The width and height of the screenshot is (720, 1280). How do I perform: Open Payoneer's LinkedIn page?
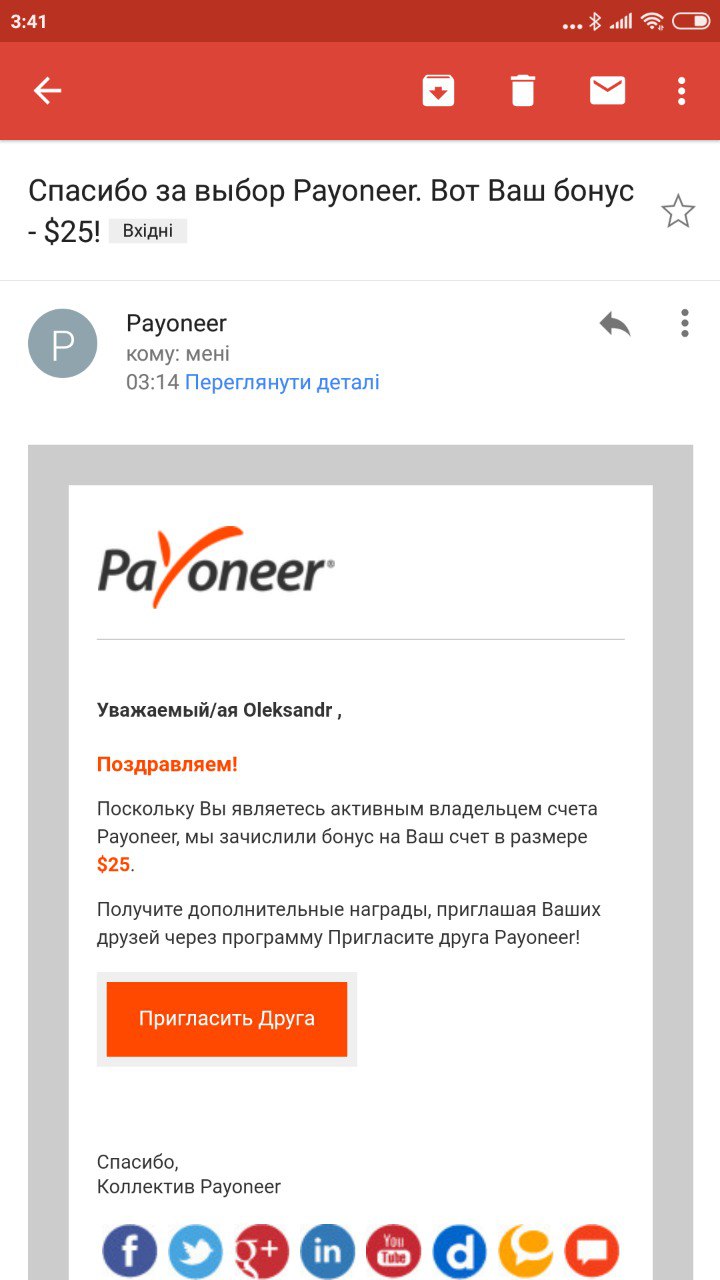[328, 1251]
